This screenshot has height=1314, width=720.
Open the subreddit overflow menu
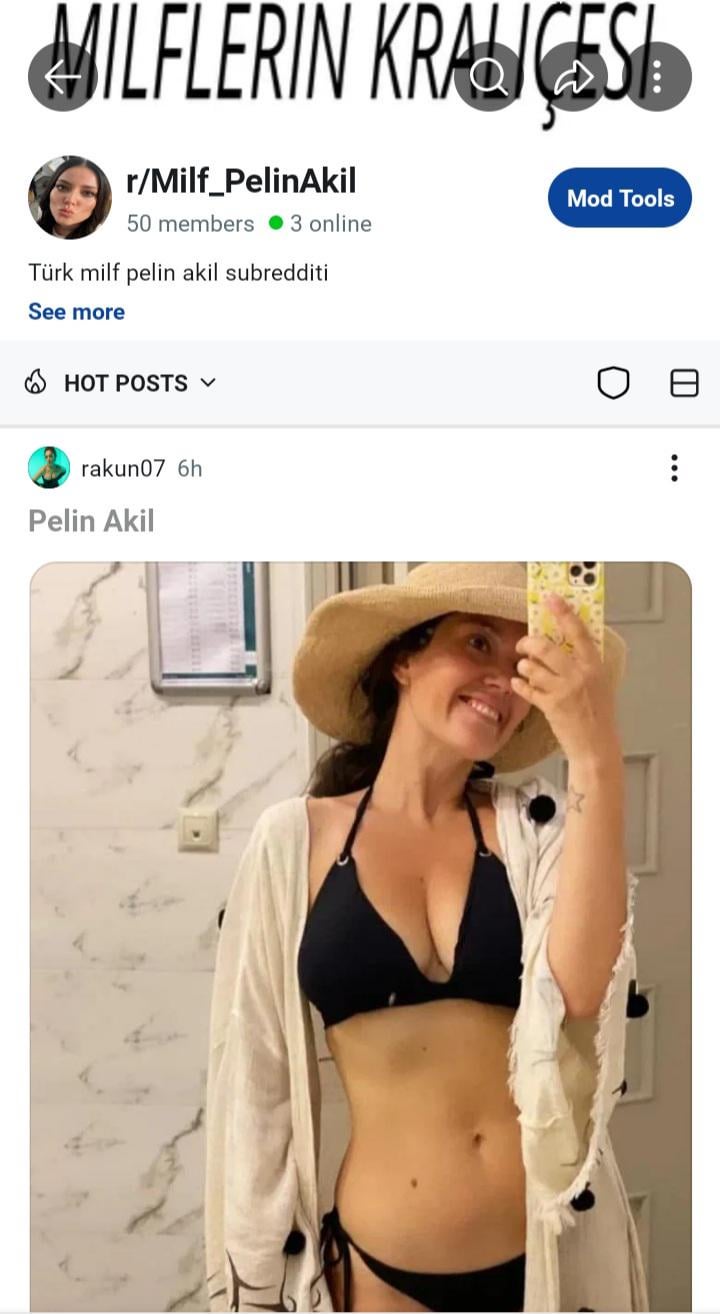pos(657,77)
